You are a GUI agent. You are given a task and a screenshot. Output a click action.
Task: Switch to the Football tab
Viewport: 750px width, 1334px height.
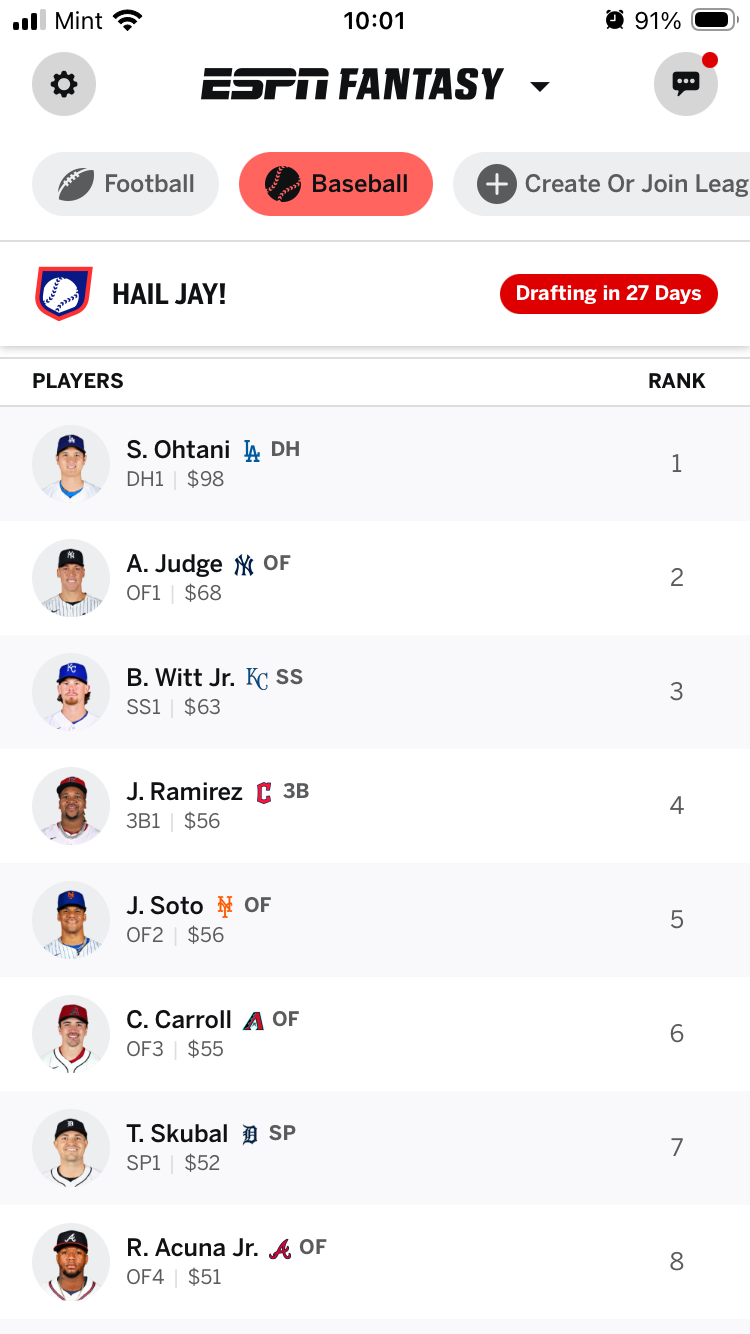tap(126, 184)
